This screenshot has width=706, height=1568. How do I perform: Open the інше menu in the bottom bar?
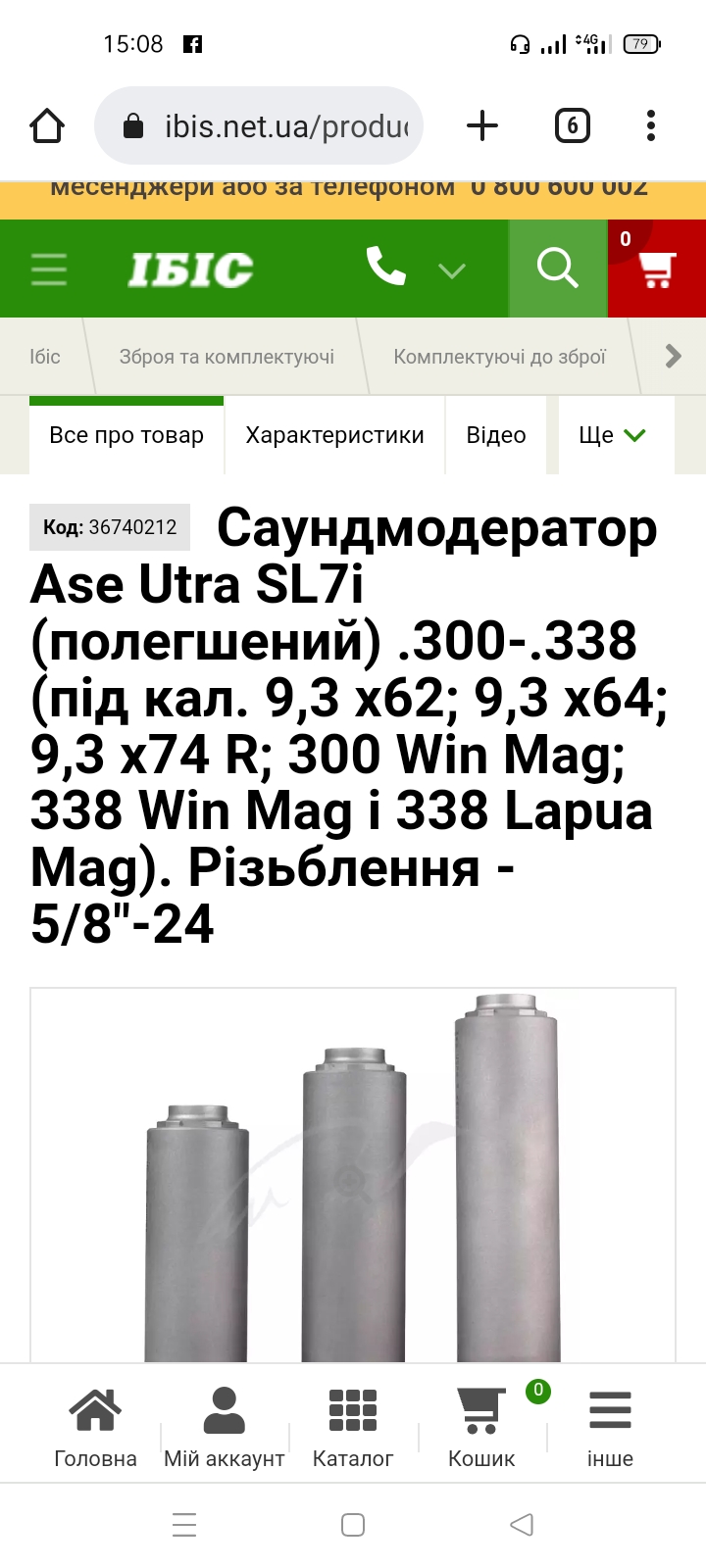pyautogui.click(x=610, y=1428)
